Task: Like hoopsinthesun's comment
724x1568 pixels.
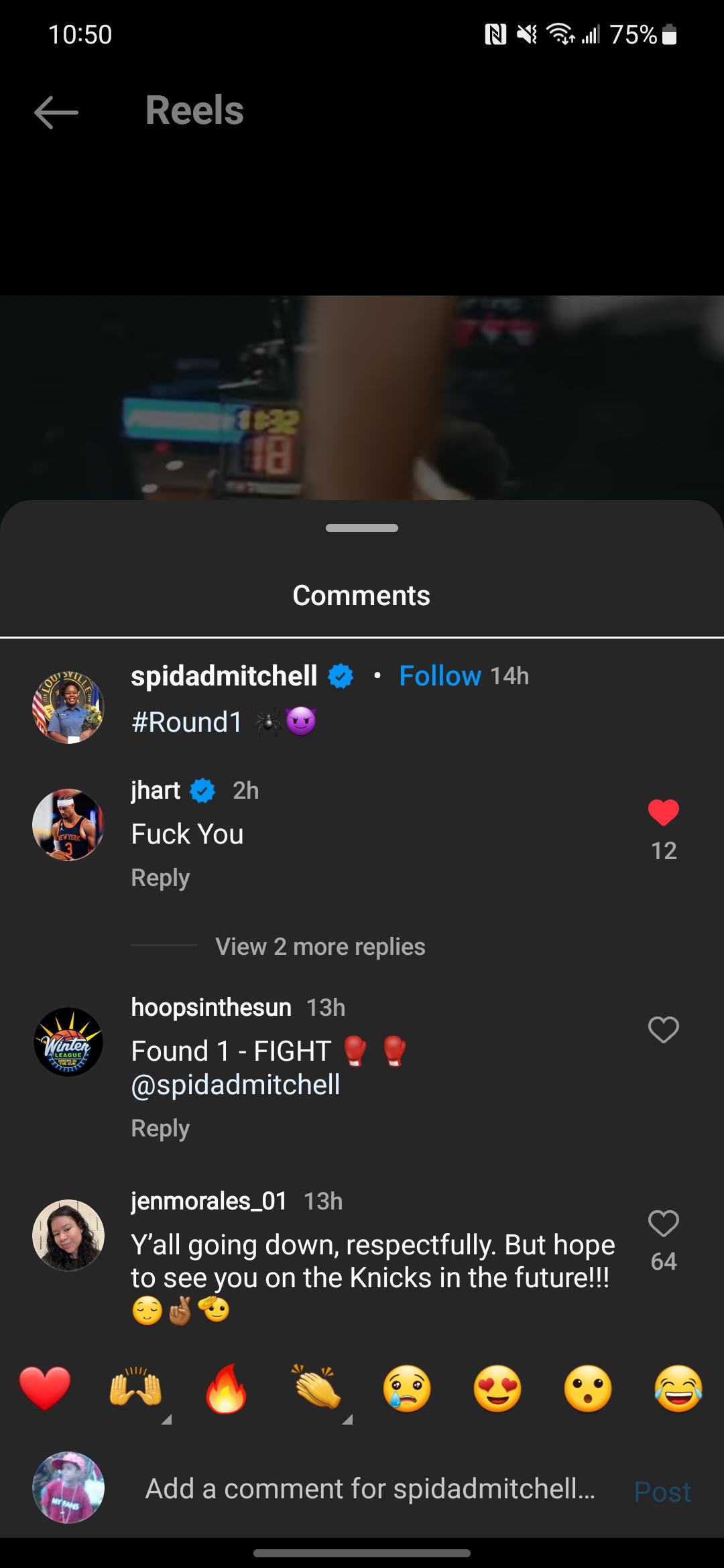Action: click(663, 1030)
